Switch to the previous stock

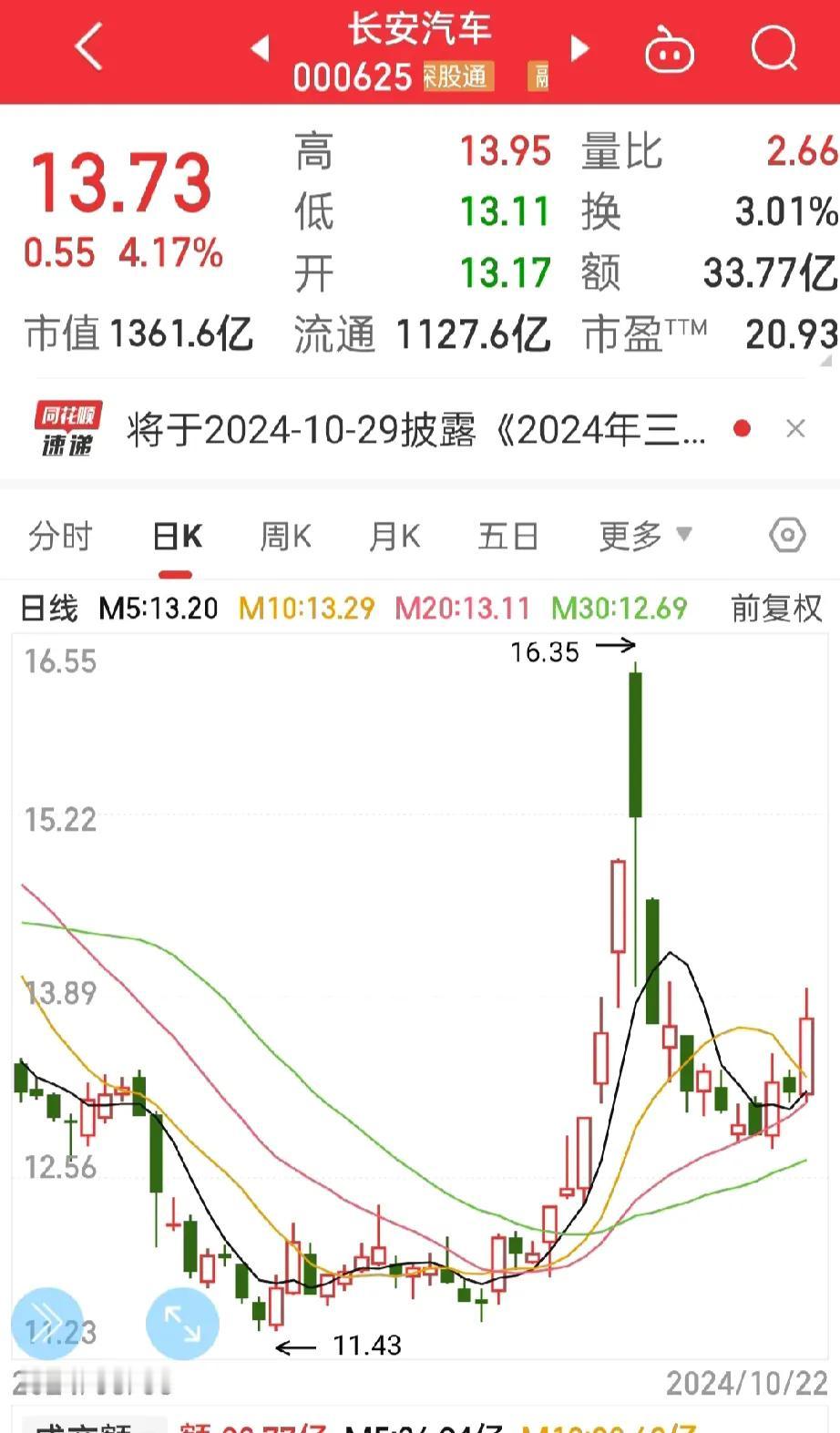(261, 48)
